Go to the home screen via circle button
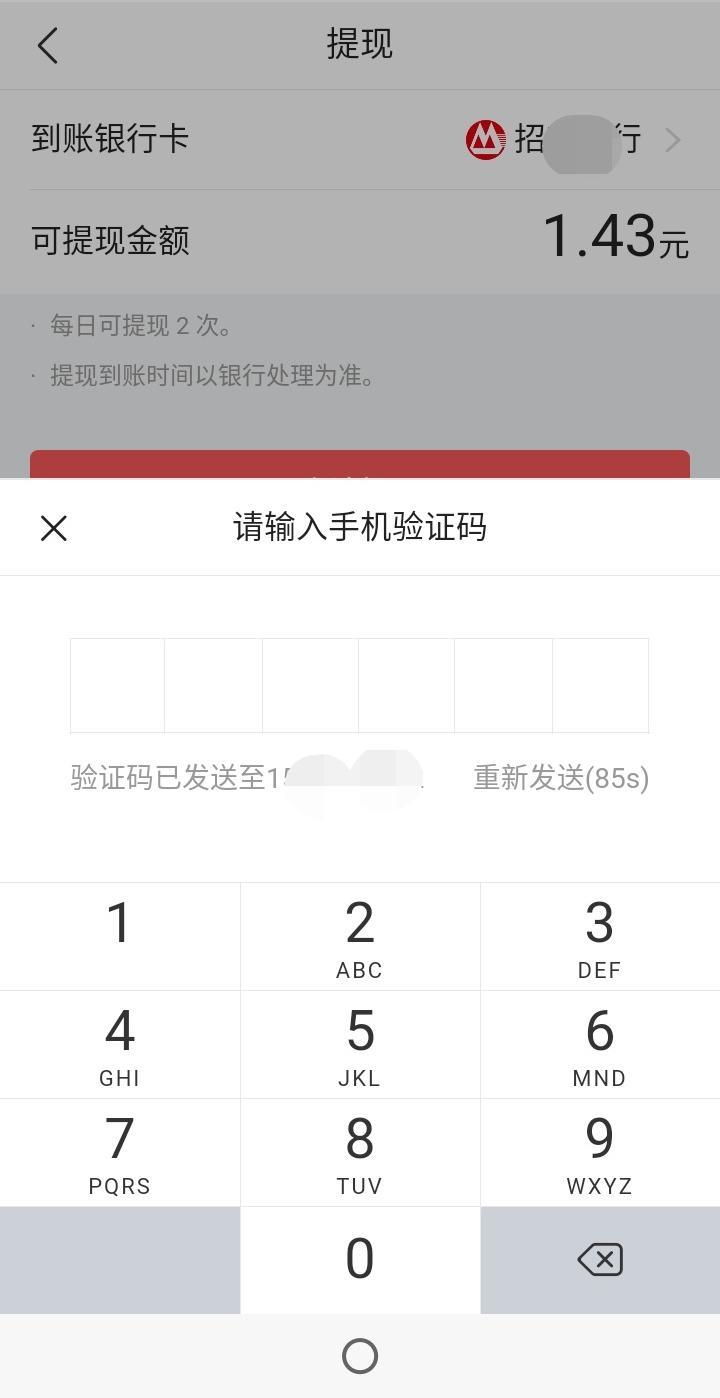 pos(360,1356)
